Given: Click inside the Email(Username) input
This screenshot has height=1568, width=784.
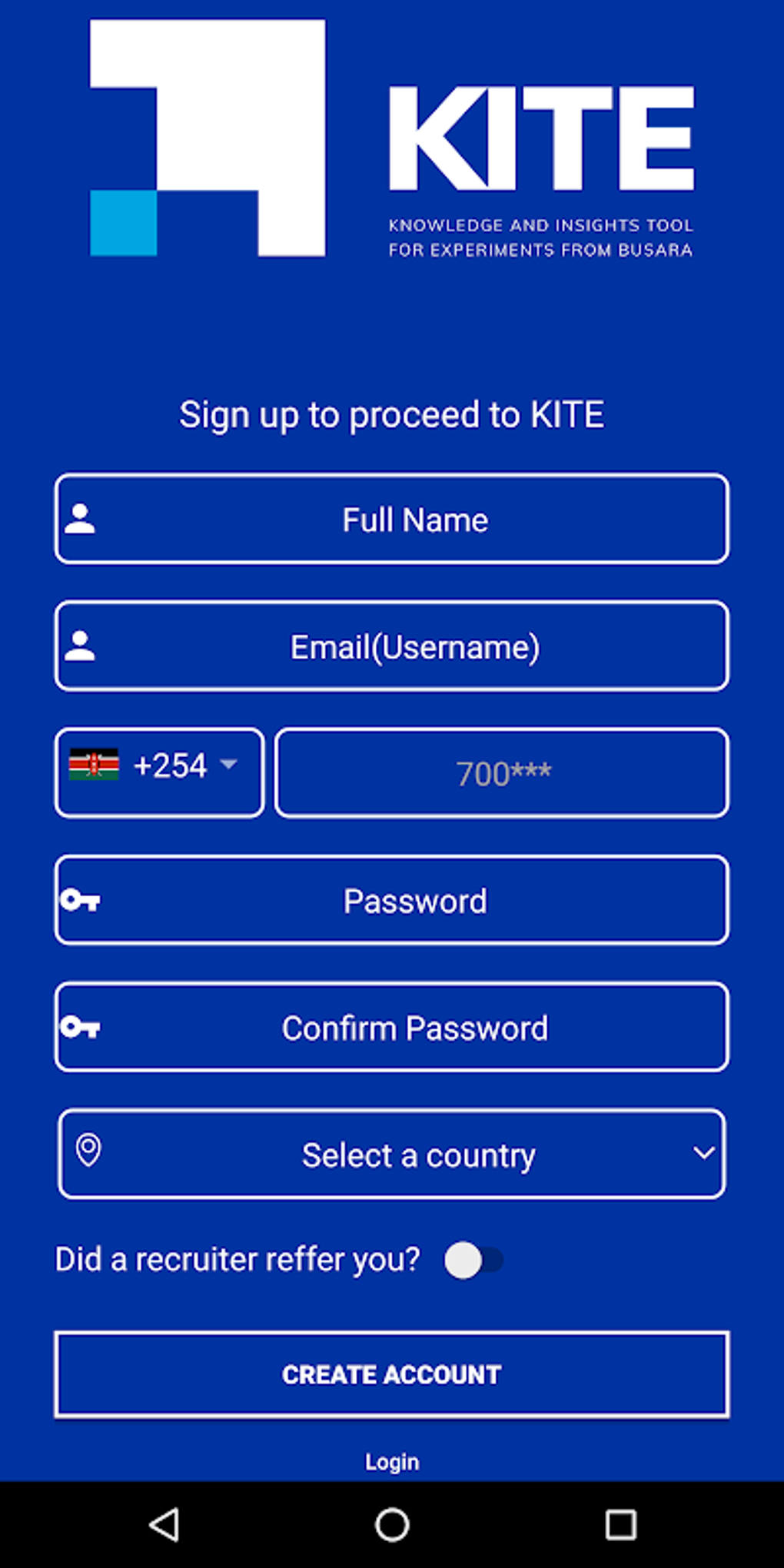Looking at the screenshot, I should 415,646.
